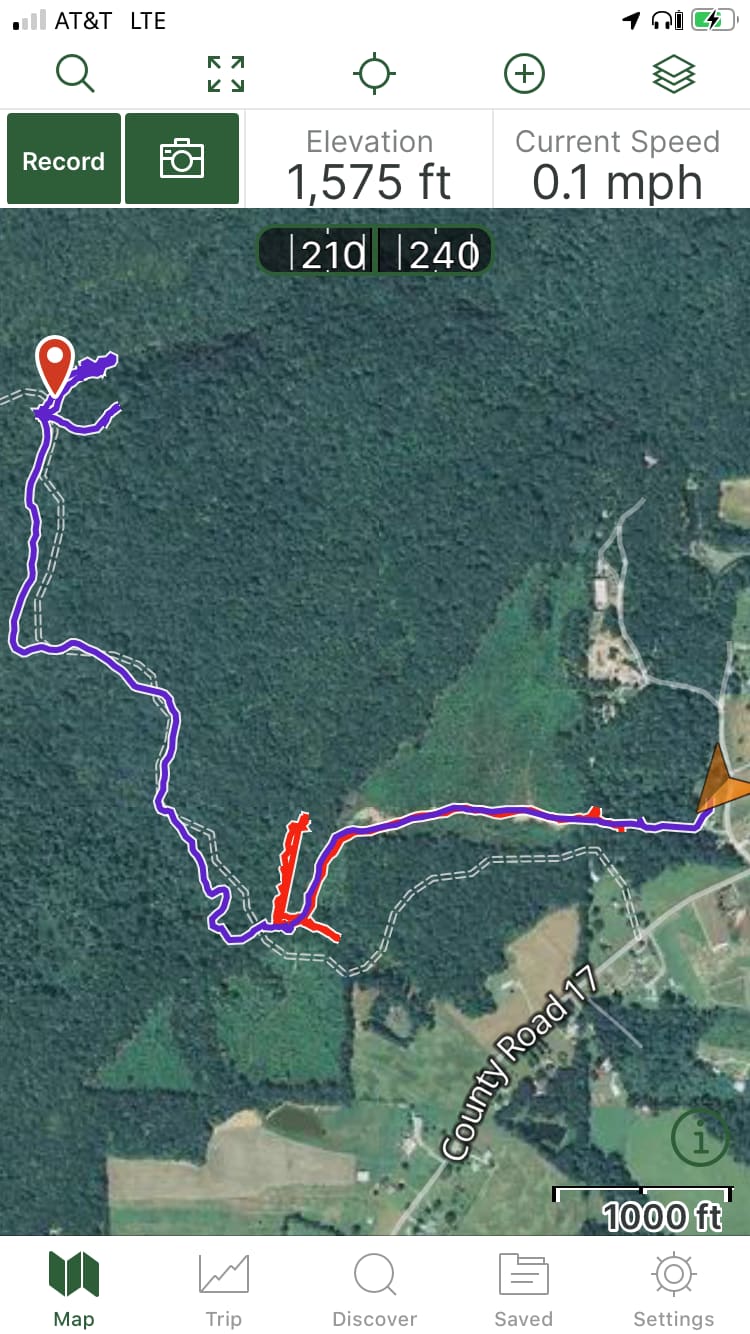Switch to the Discover tab
Screen dimensions: 750x1334
pyautogui.click(x=374, y=1290)
